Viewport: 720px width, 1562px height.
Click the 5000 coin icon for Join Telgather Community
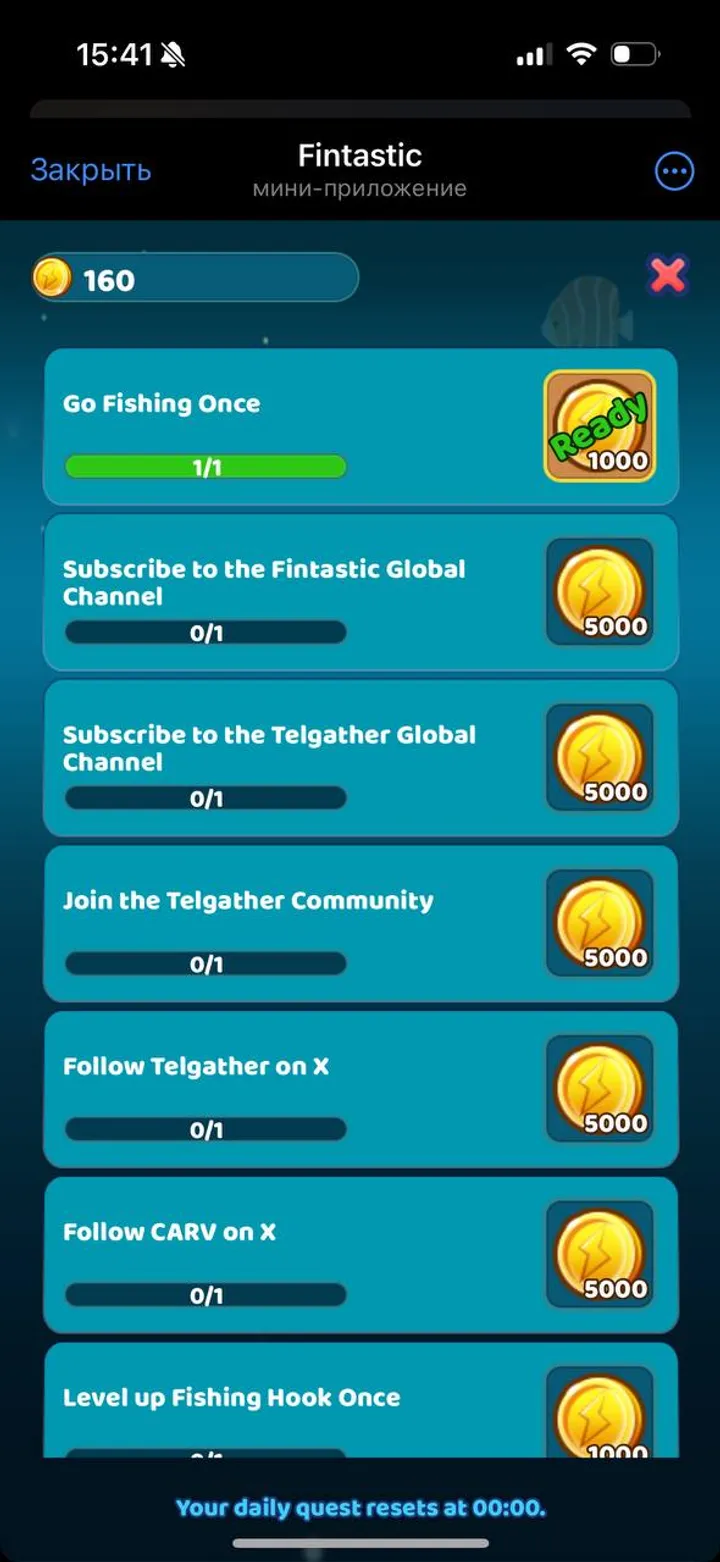click(600, 922)
